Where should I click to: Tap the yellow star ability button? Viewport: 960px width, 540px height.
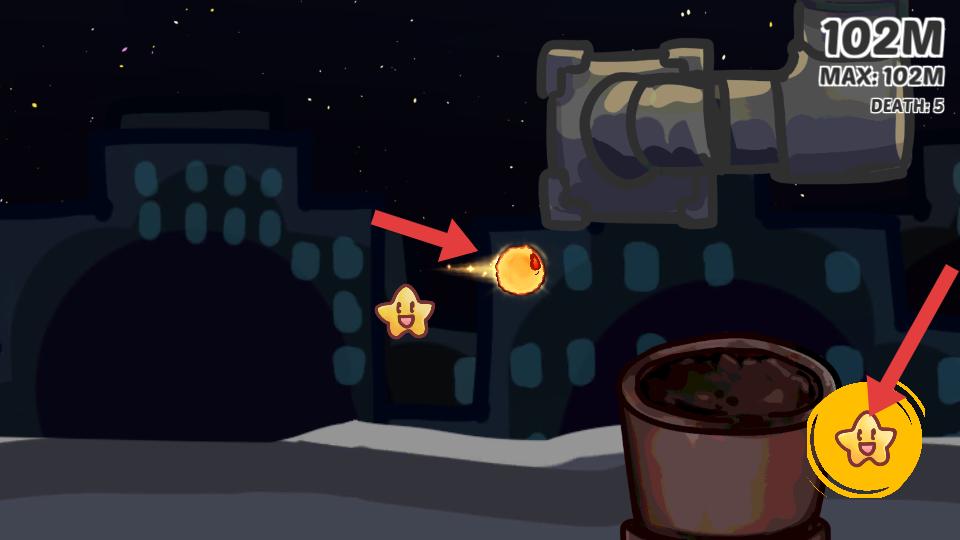tap(864, 438)
